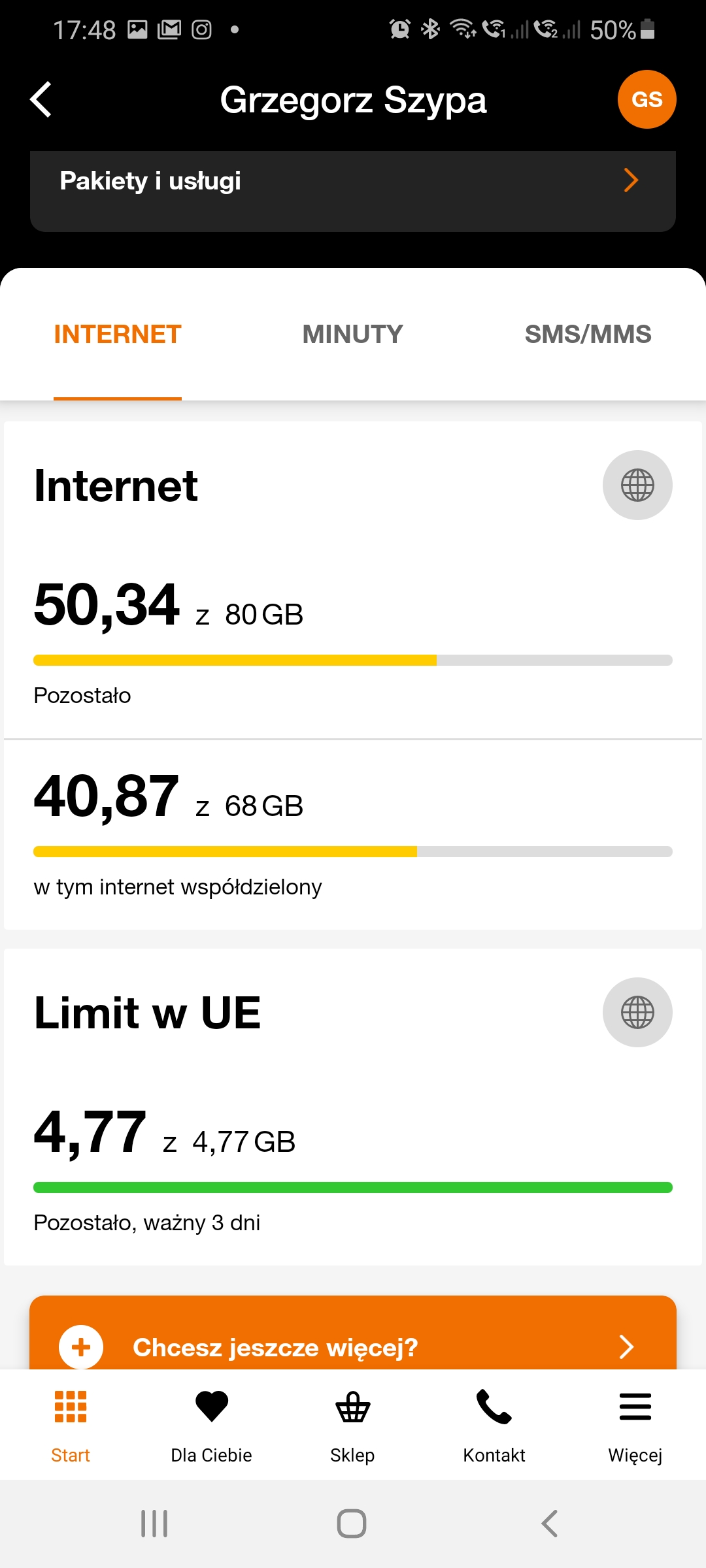Open Pakiety i usługi
The width and height of the screenshot is (706, 1568).
click(x=353, y=191)
